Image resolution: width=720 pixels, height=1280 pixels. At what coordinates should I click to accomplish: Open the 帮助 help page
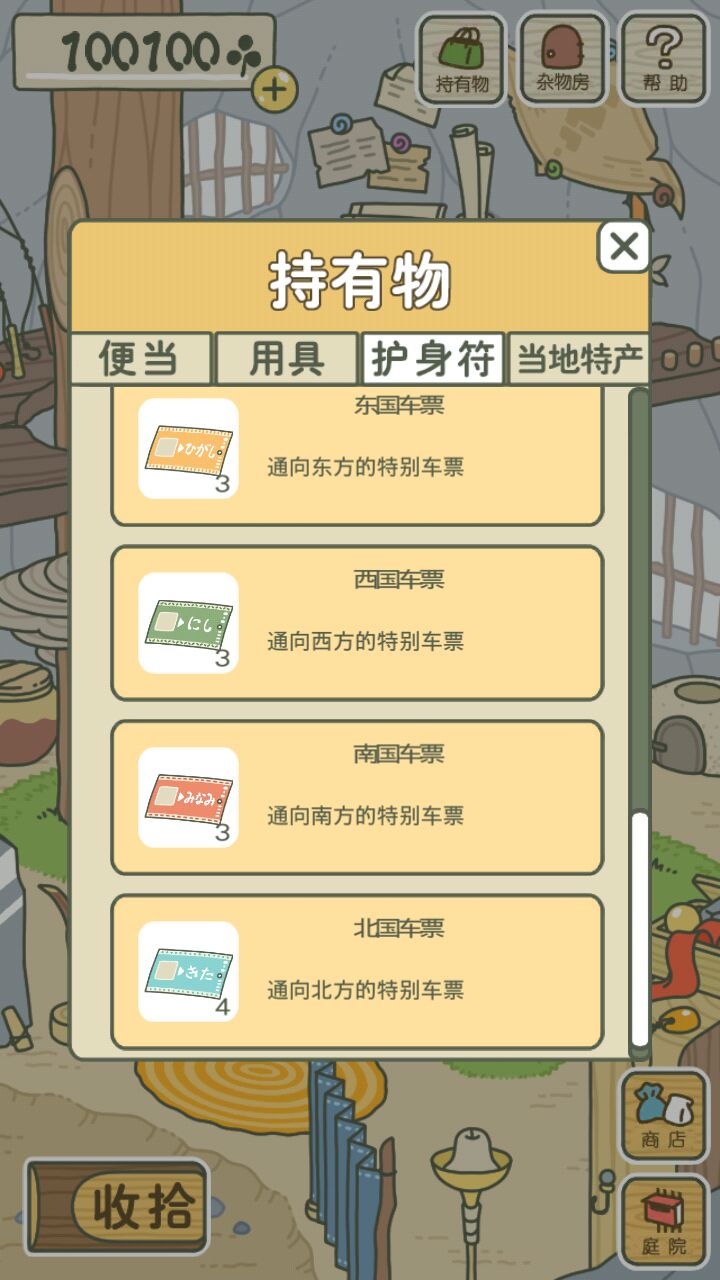[665, 60]
